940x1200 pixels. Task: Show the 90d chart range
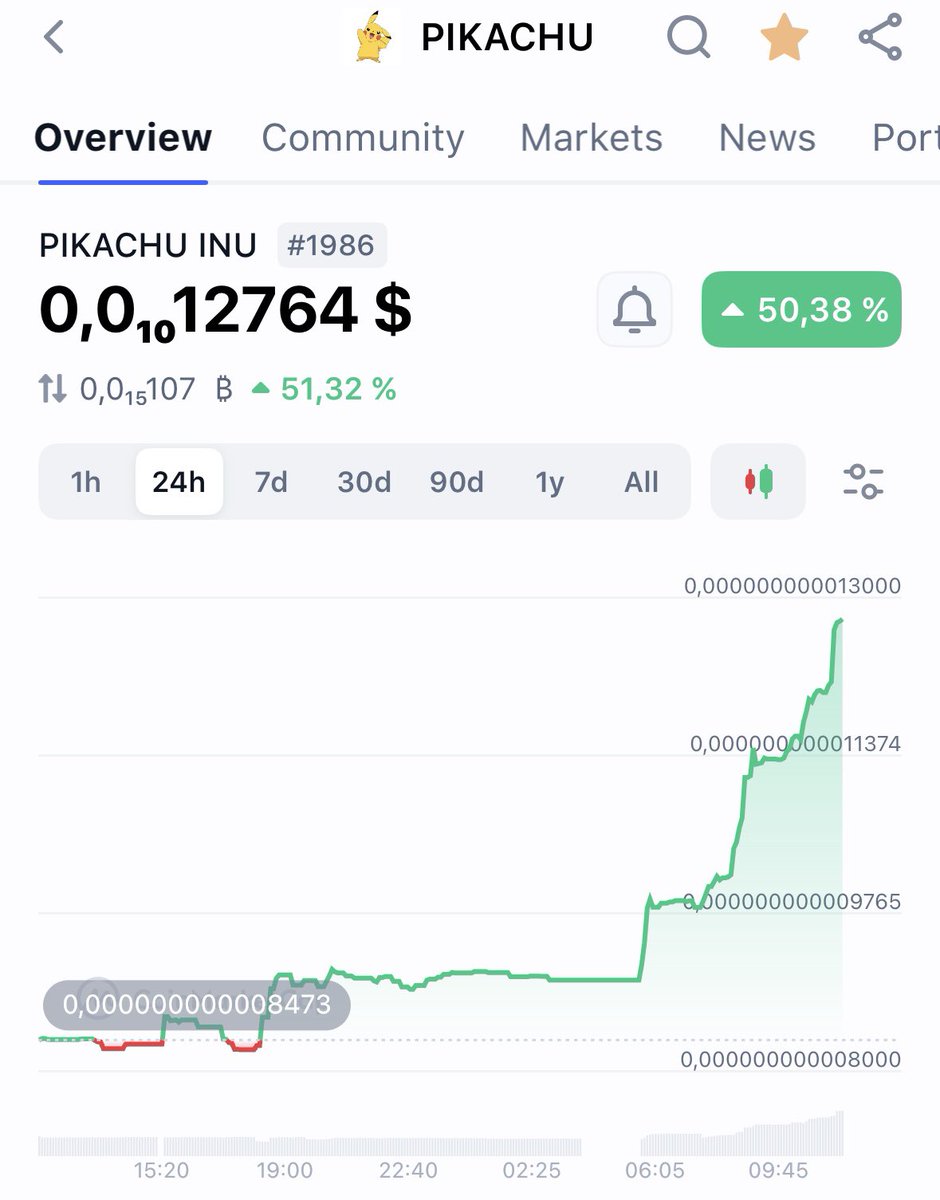click(x=456, y=482)
